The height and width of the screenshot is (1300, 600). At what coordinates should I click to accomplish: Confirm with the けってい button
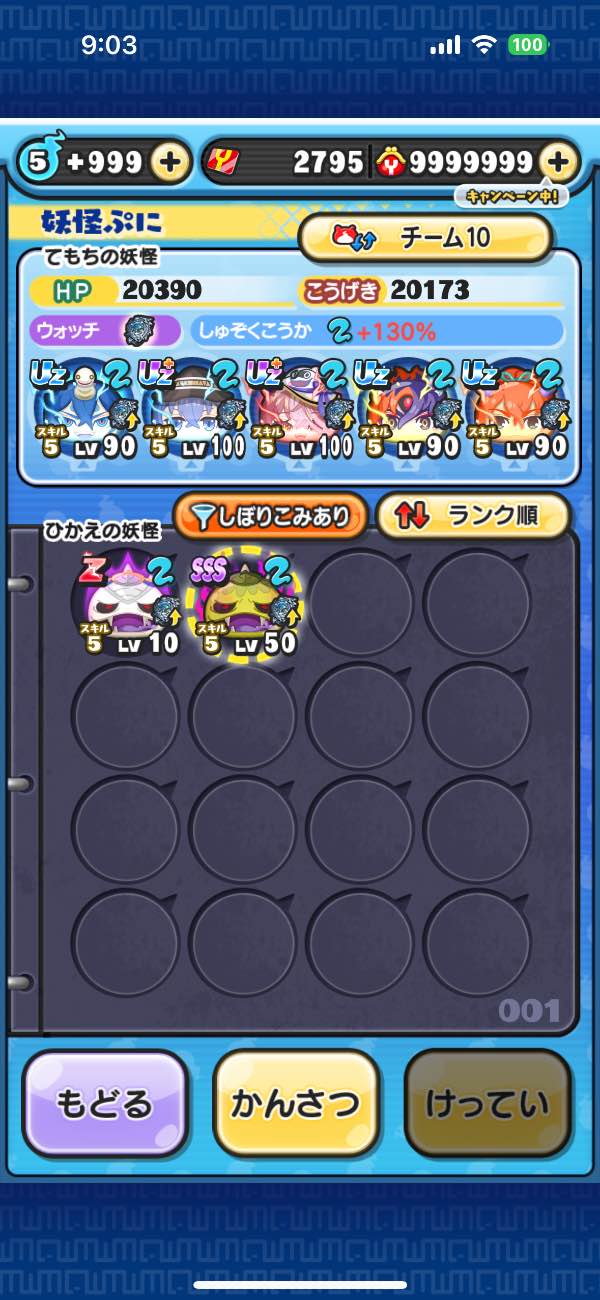tap(487, 1103)
